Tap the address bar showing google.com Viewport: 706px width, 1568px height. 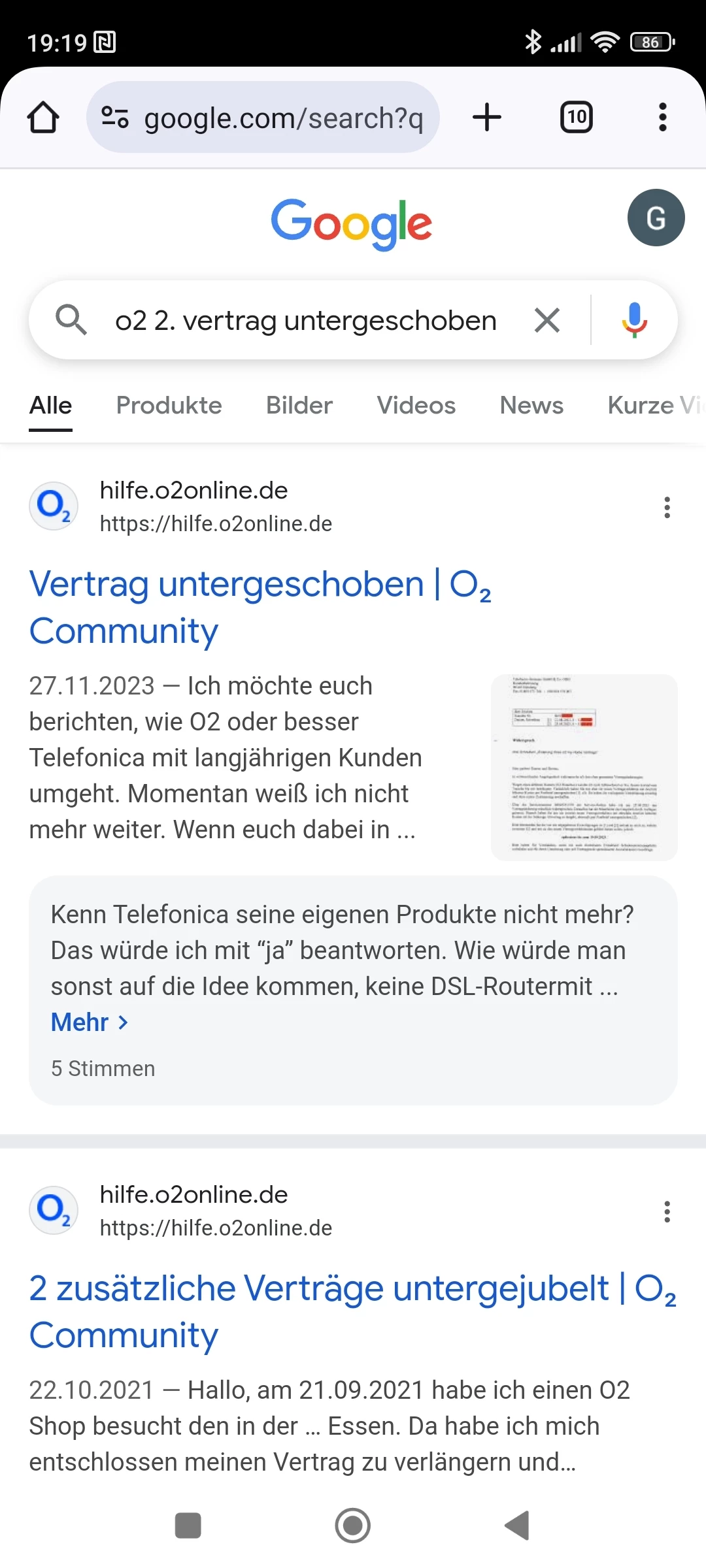275,118
